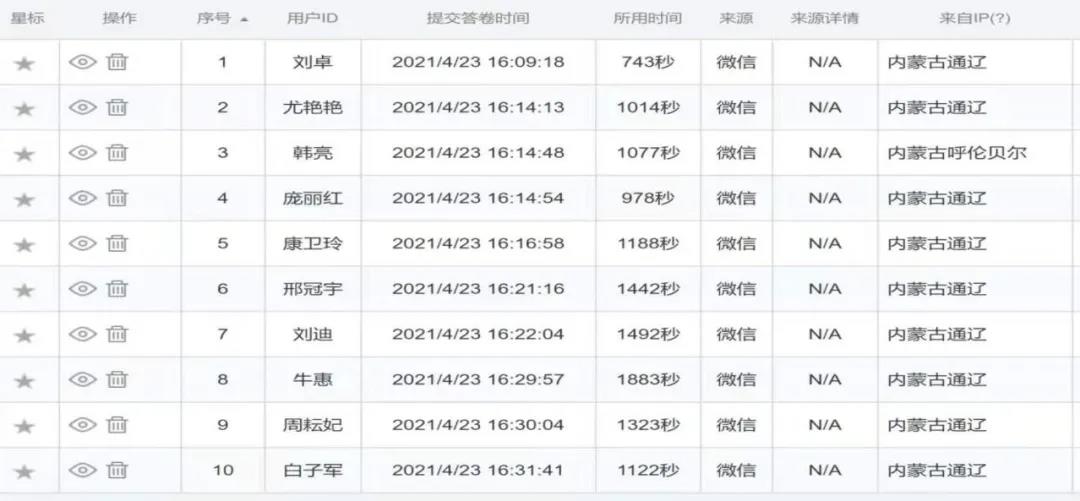Star the response from 周耘妃
1080x501 pixels.
pyautogui.click(x=25, y=427)
